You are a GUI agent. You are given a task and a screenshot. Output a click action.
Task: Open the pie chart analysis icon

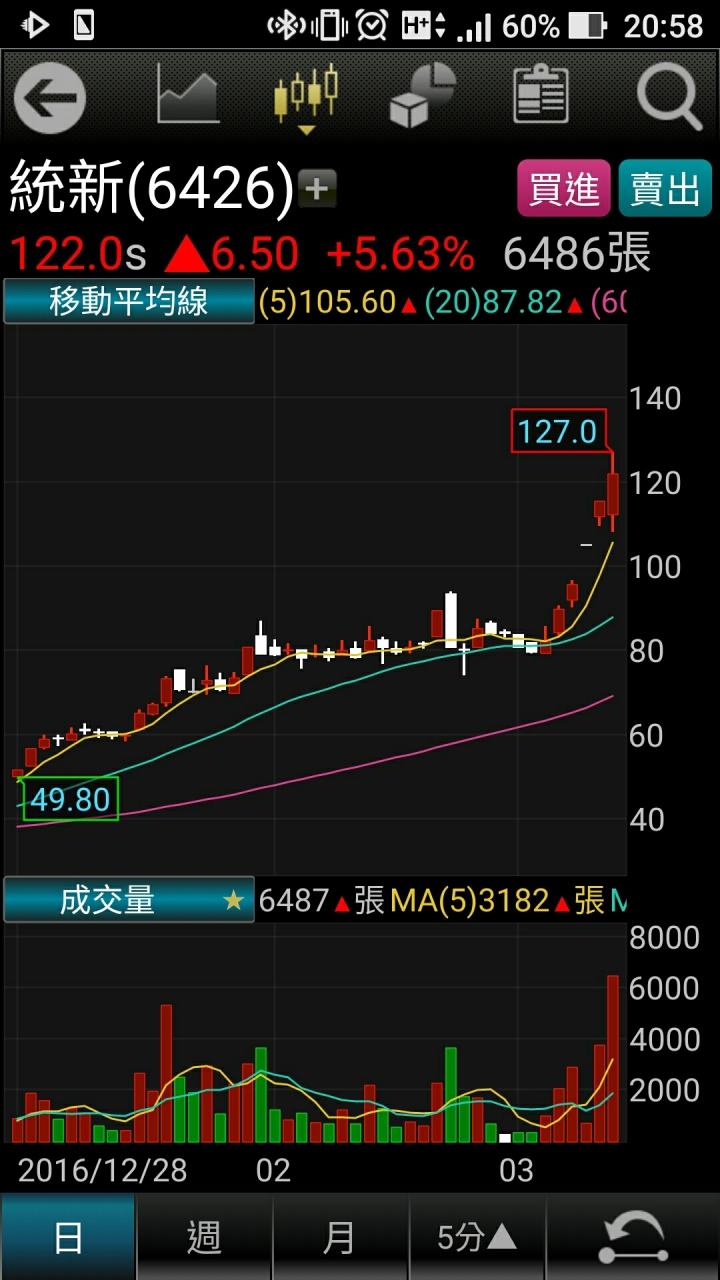pyautogui.click(x=423, y=97)
